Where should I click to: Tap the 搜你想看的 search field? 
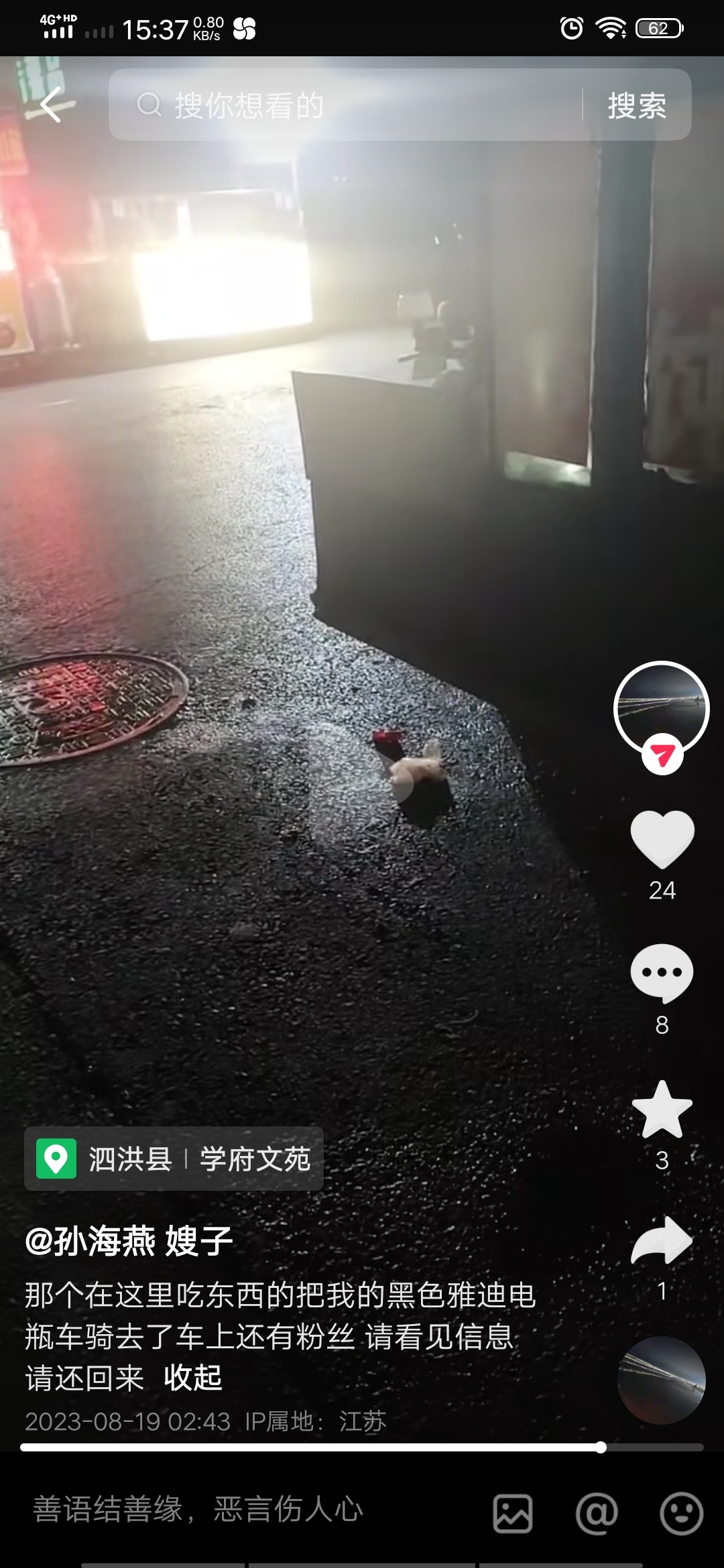pyautogui.click(x=349, y=105)
